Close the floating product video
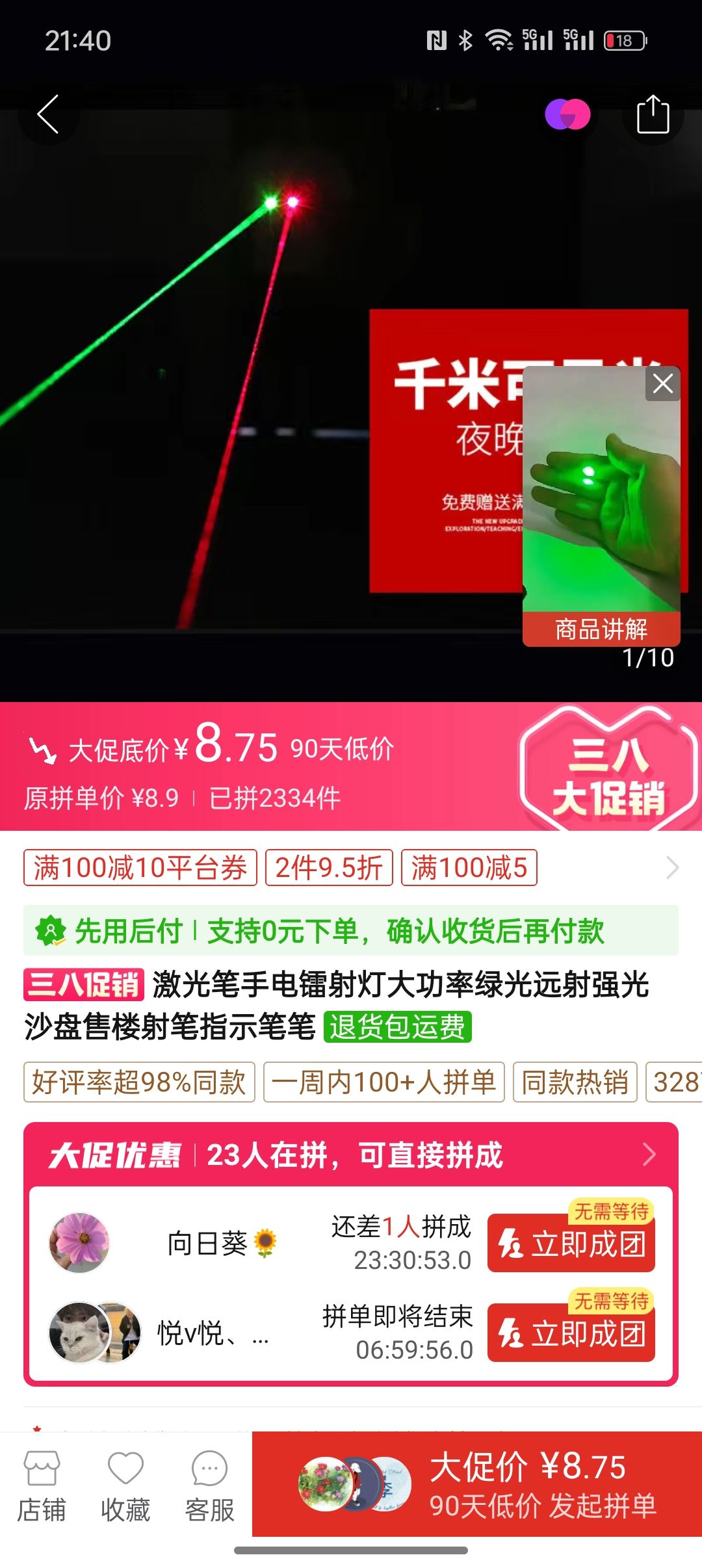This screenshot has width=702, height=1568. pos(662,384)
